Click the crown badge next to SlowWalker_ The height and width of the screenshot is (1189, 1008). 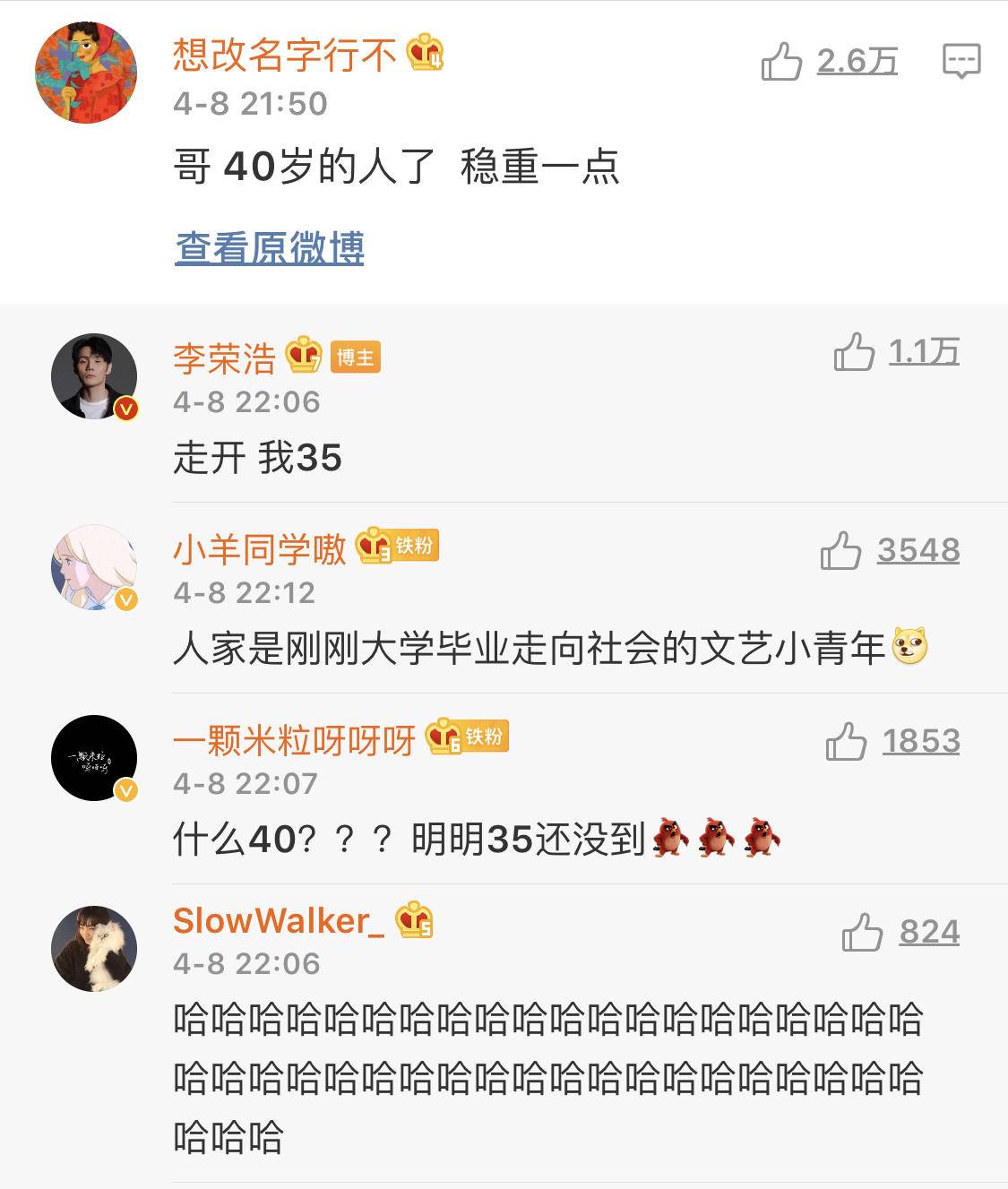click(417, 920)
